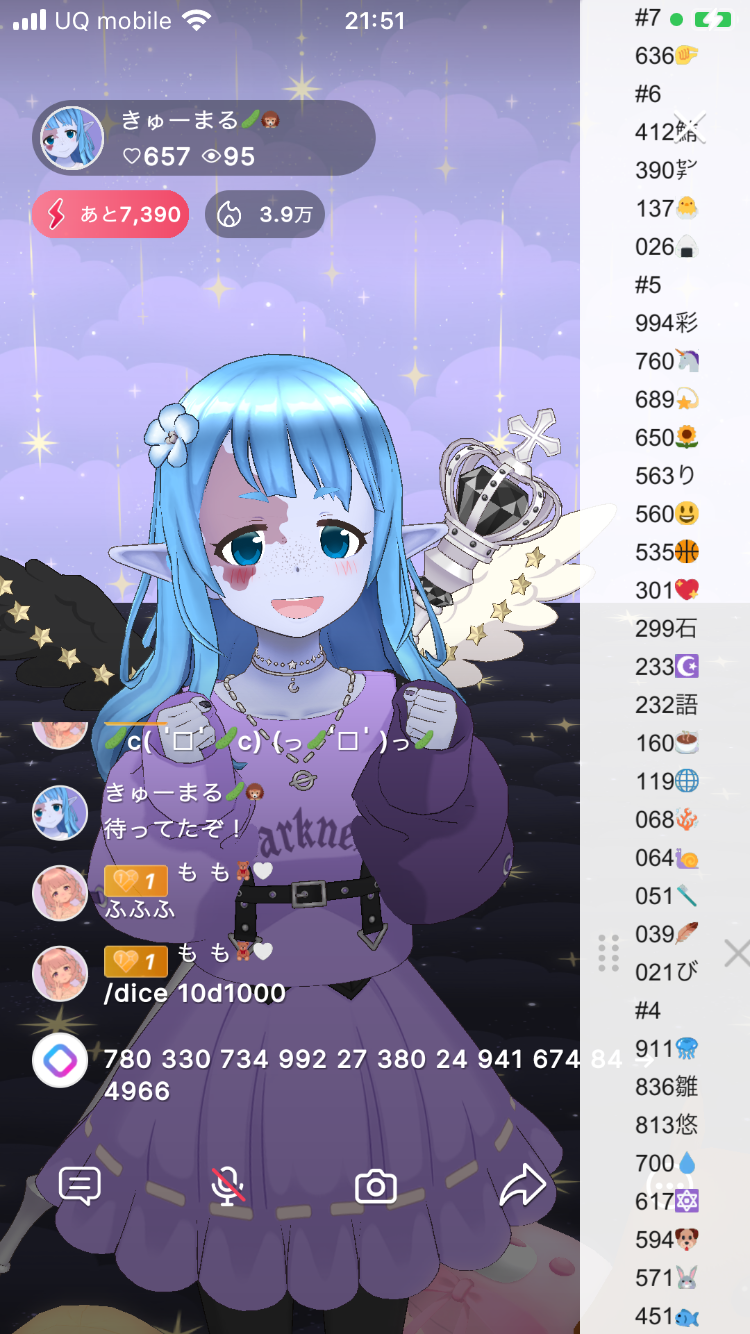Screen dimensions: 750x1334
Task: Open the comment input icon
Action: (79, 1186)
